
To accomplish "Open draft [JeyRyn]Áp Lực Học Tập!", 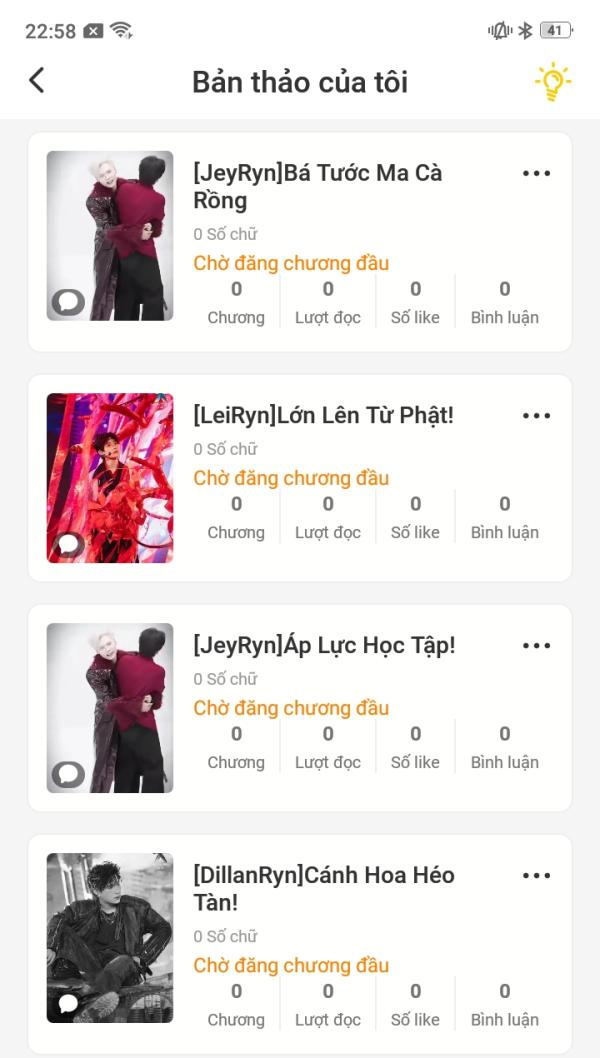I will [x=324, y=645].
